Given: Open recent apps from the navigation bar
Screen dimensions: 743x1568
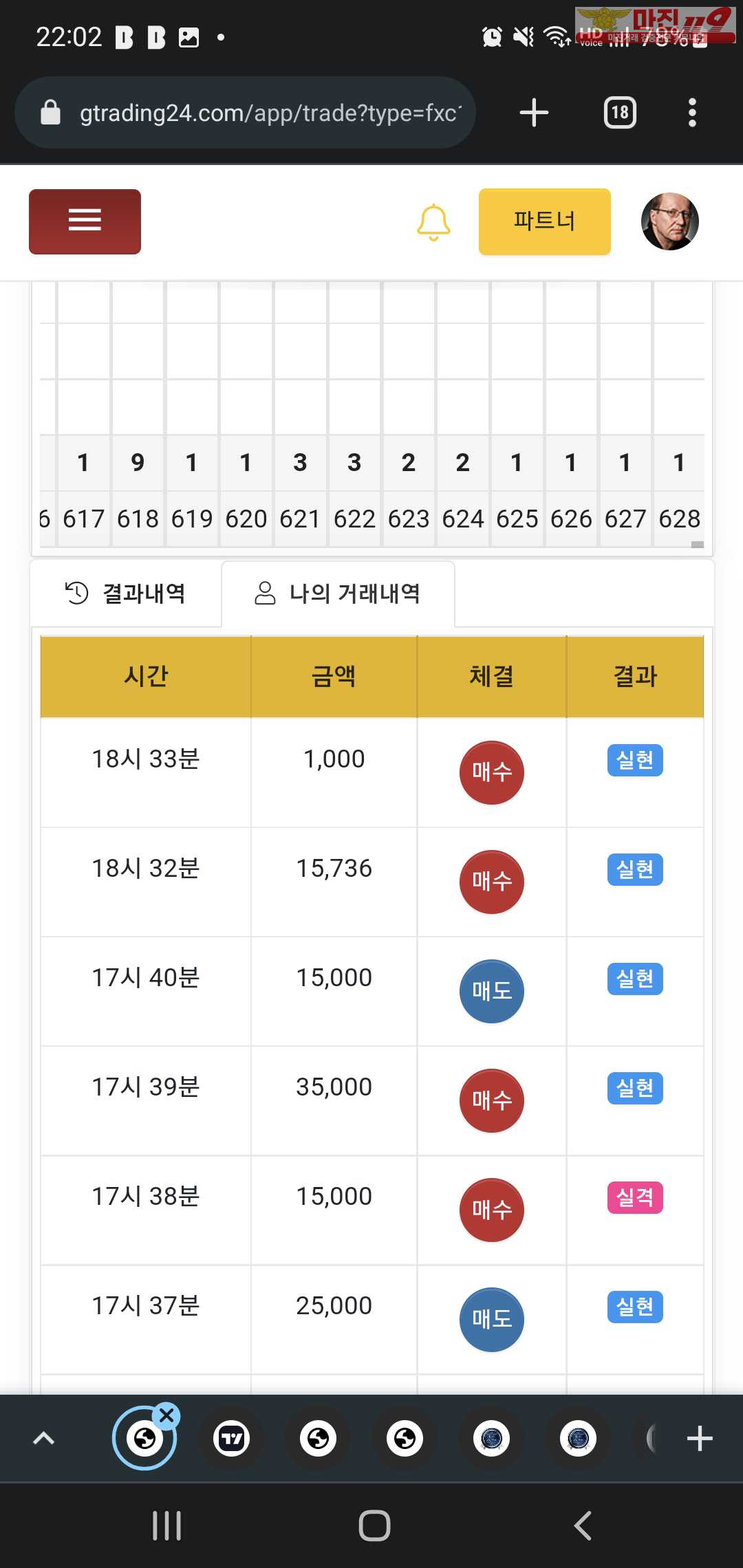Looking at the screenshot, I should click(x=166, y=1525).
